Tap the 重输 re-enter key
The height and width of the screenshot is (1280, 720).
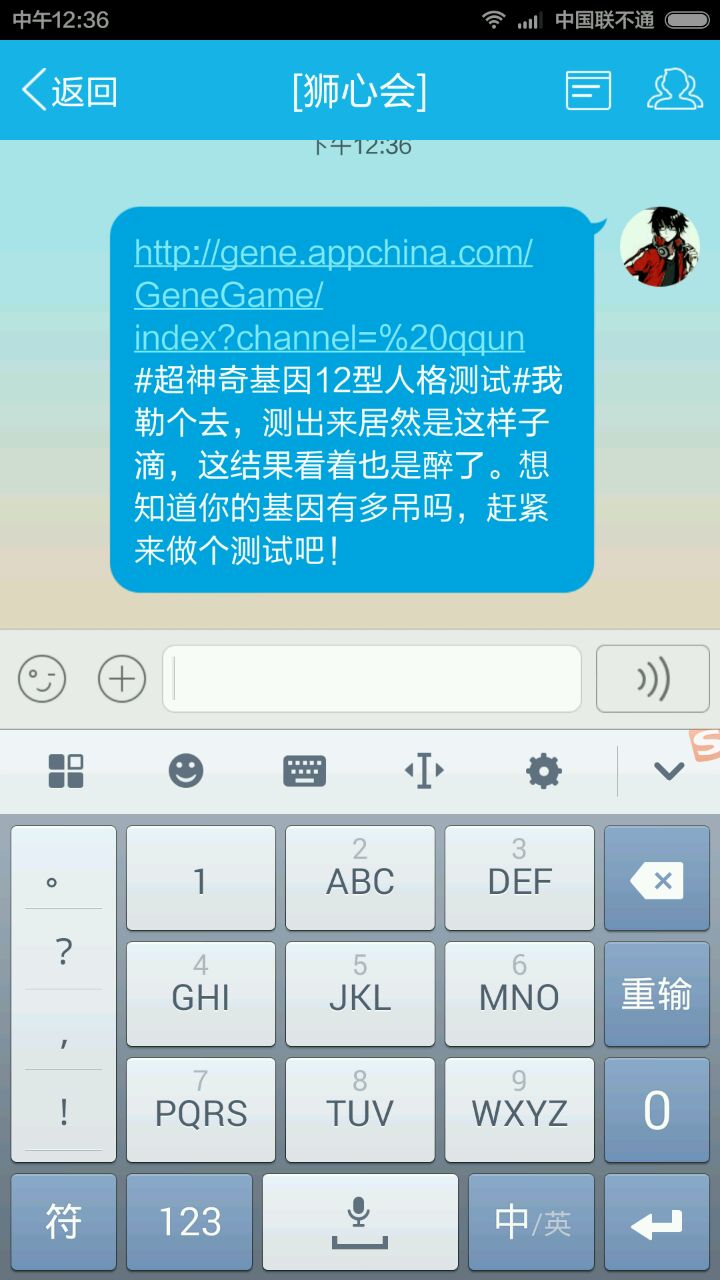click(657, 994)
